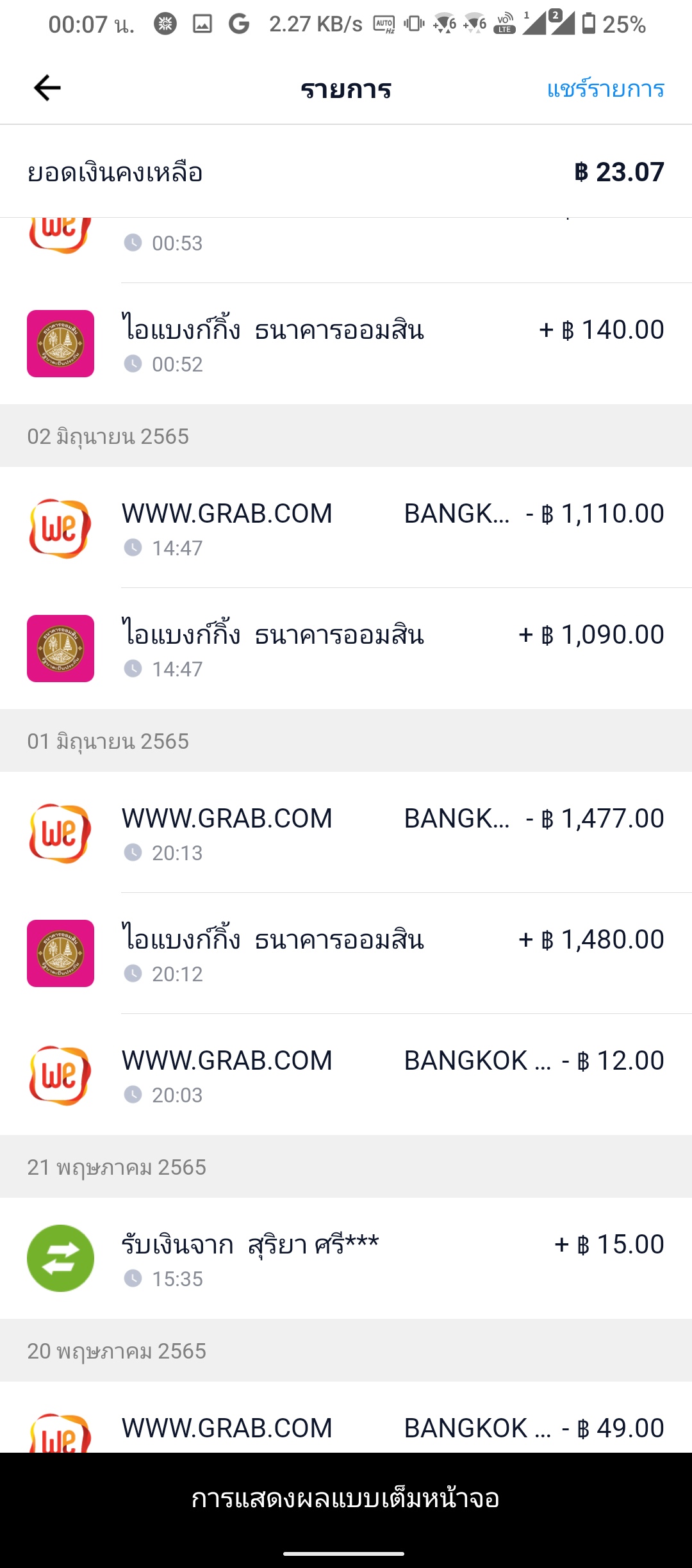Viewport: 692px width, 1568px height.
Task: View the + ฿1,480.00 ออมสิน top-up
Action: 346,954
